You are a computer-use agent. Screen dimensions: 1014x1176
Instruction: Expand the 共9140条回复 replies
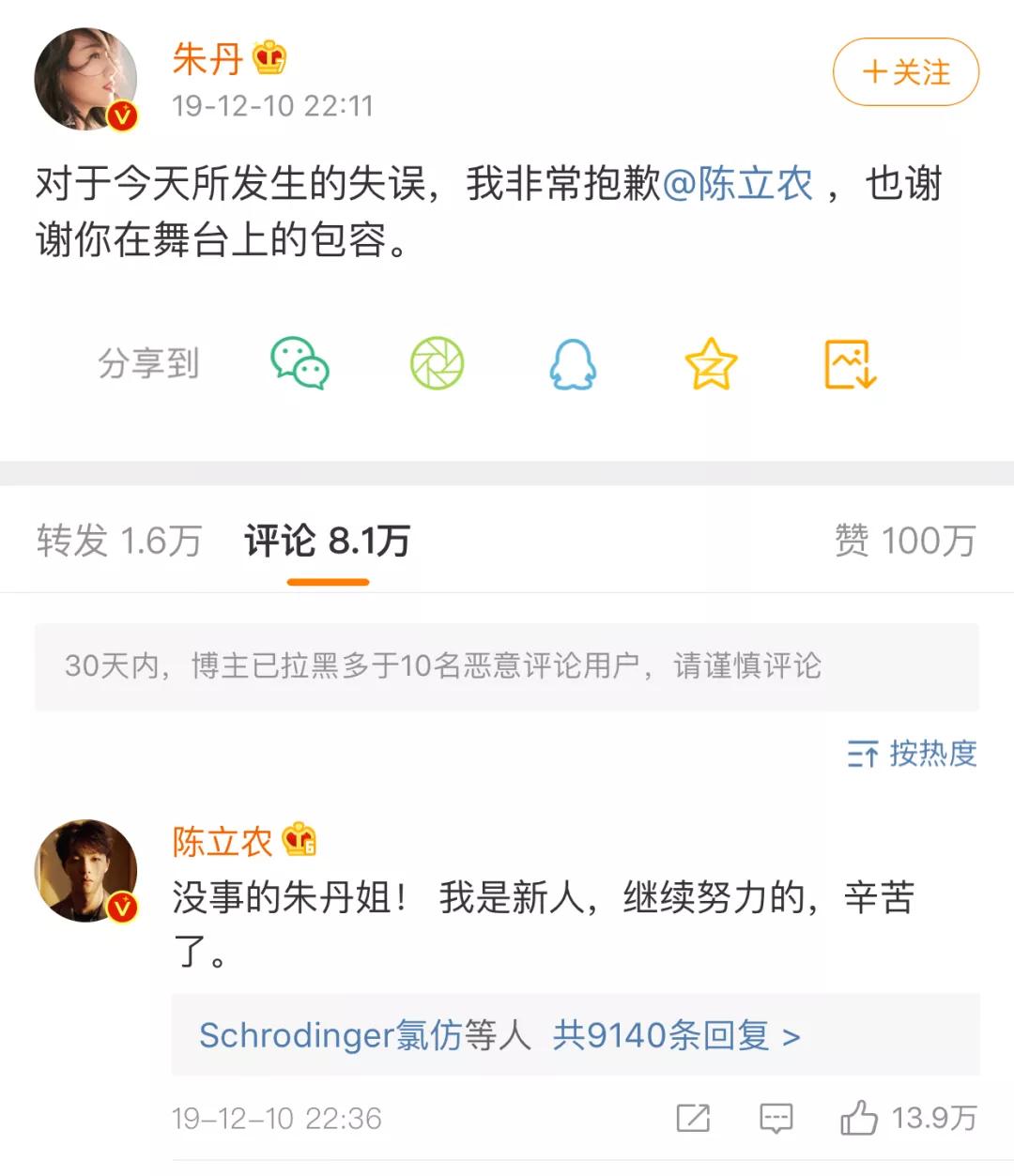pyautogui.click(x=676, y=1035)
